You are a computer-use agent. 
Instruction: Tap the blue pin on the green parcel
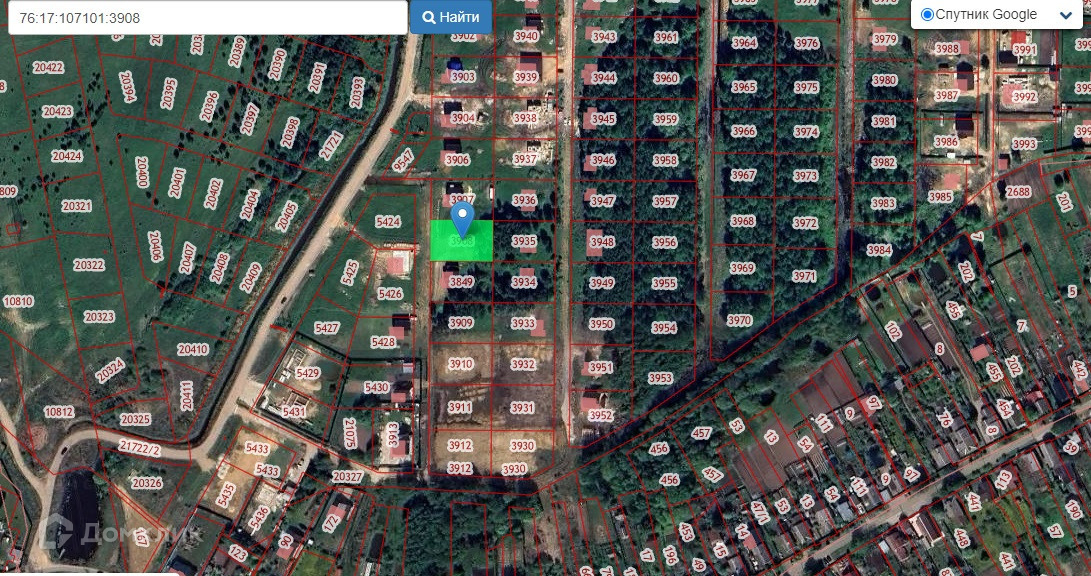tap(462, 219)
